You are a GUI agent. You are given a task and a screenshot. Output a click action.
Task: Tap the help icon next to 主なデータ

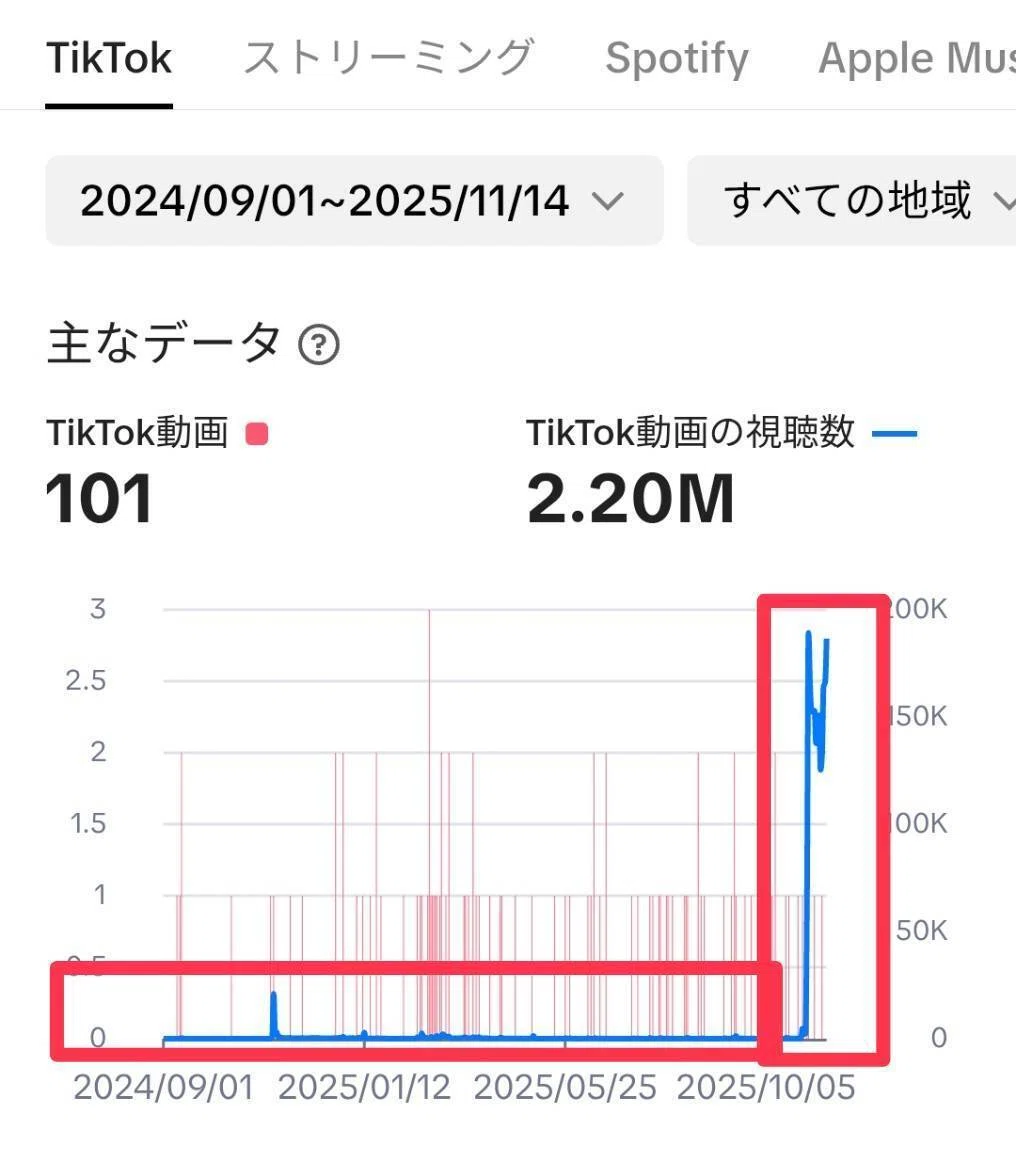click(319, 345)
